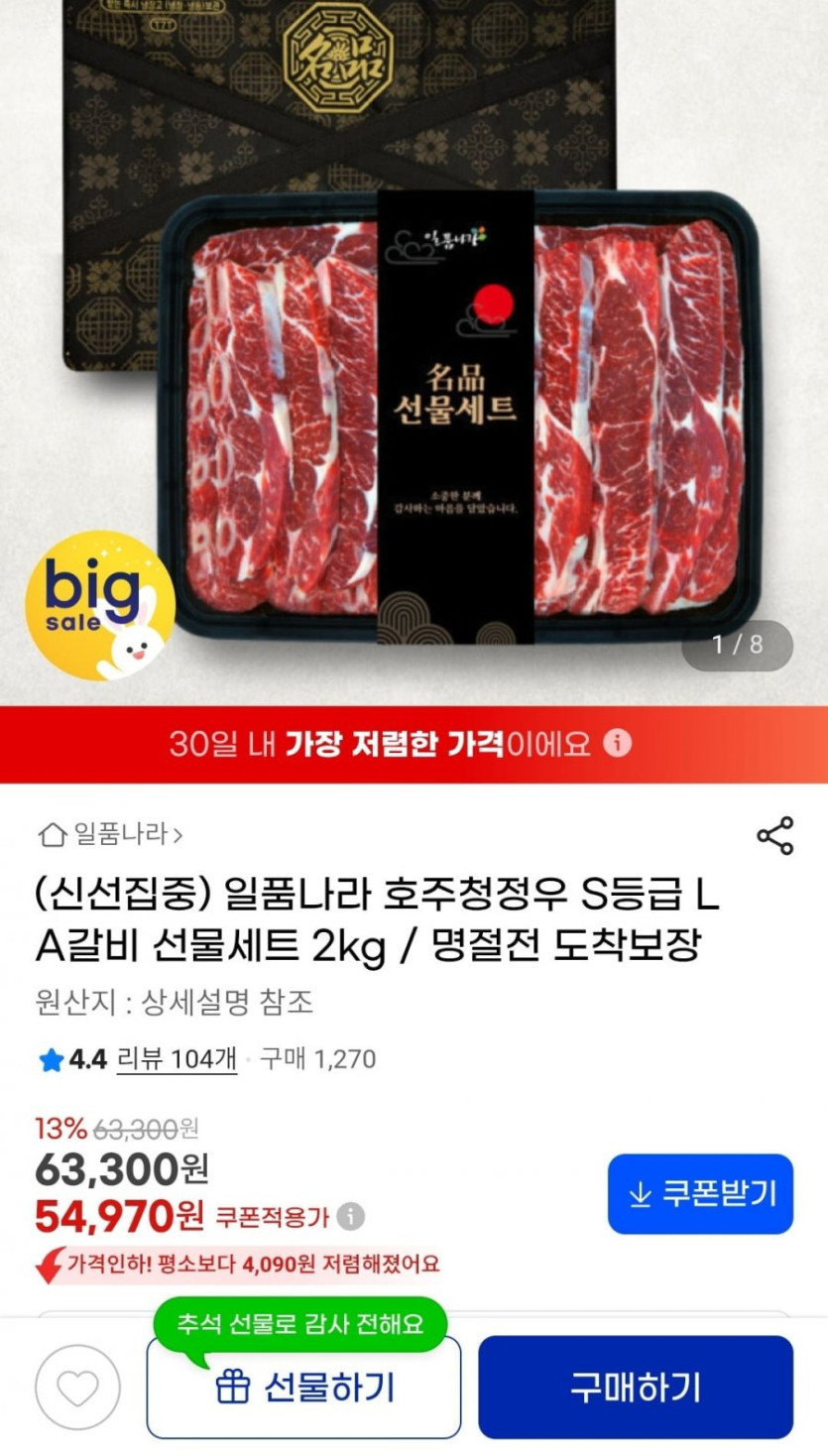Screen dimensions: 828x1456
Task: Open info icon beside 쿠폰적용가
Action: pos(350,1216)
